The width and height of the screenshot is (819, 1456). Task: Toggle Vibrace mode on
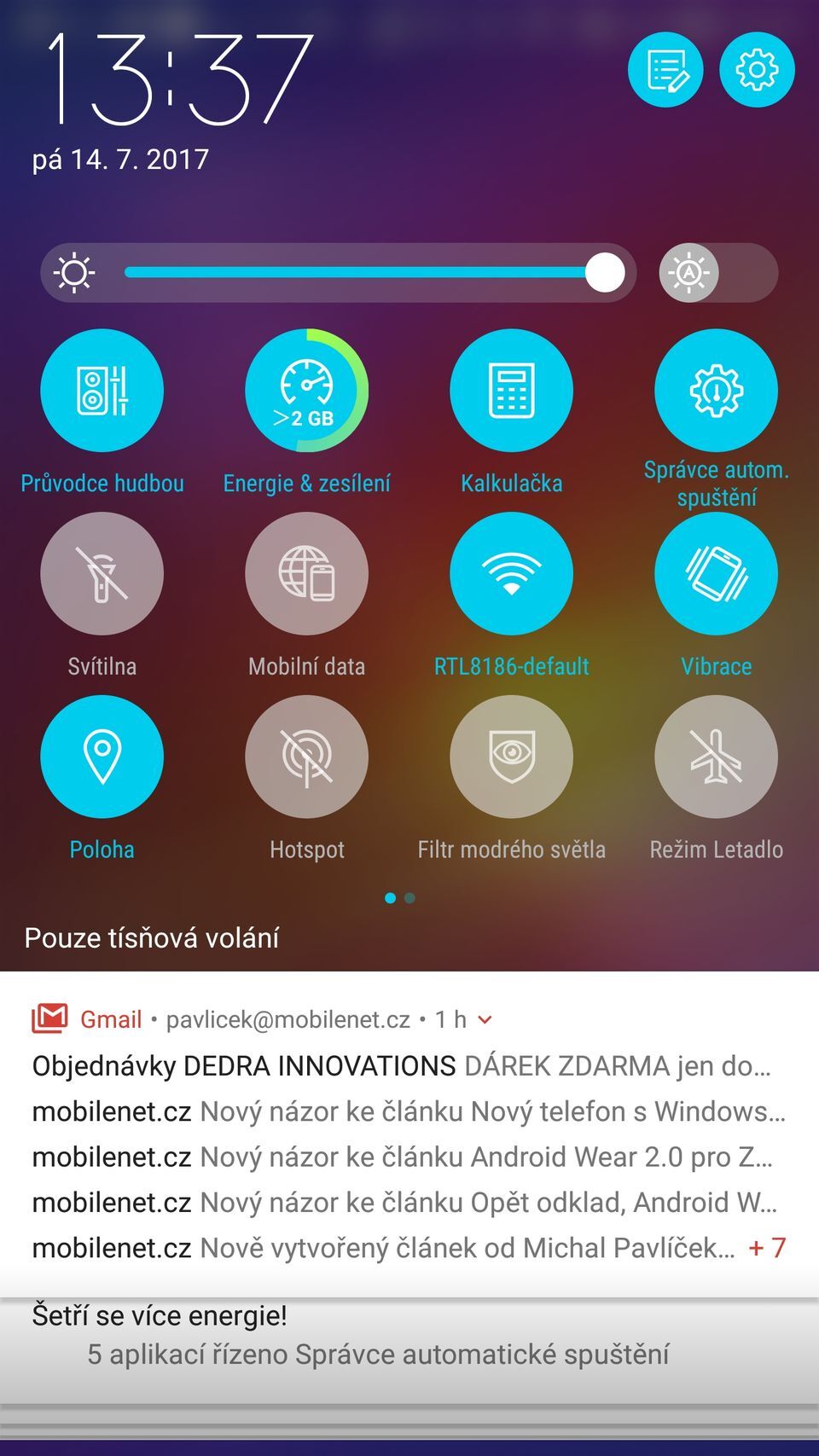tap(717, 573)
